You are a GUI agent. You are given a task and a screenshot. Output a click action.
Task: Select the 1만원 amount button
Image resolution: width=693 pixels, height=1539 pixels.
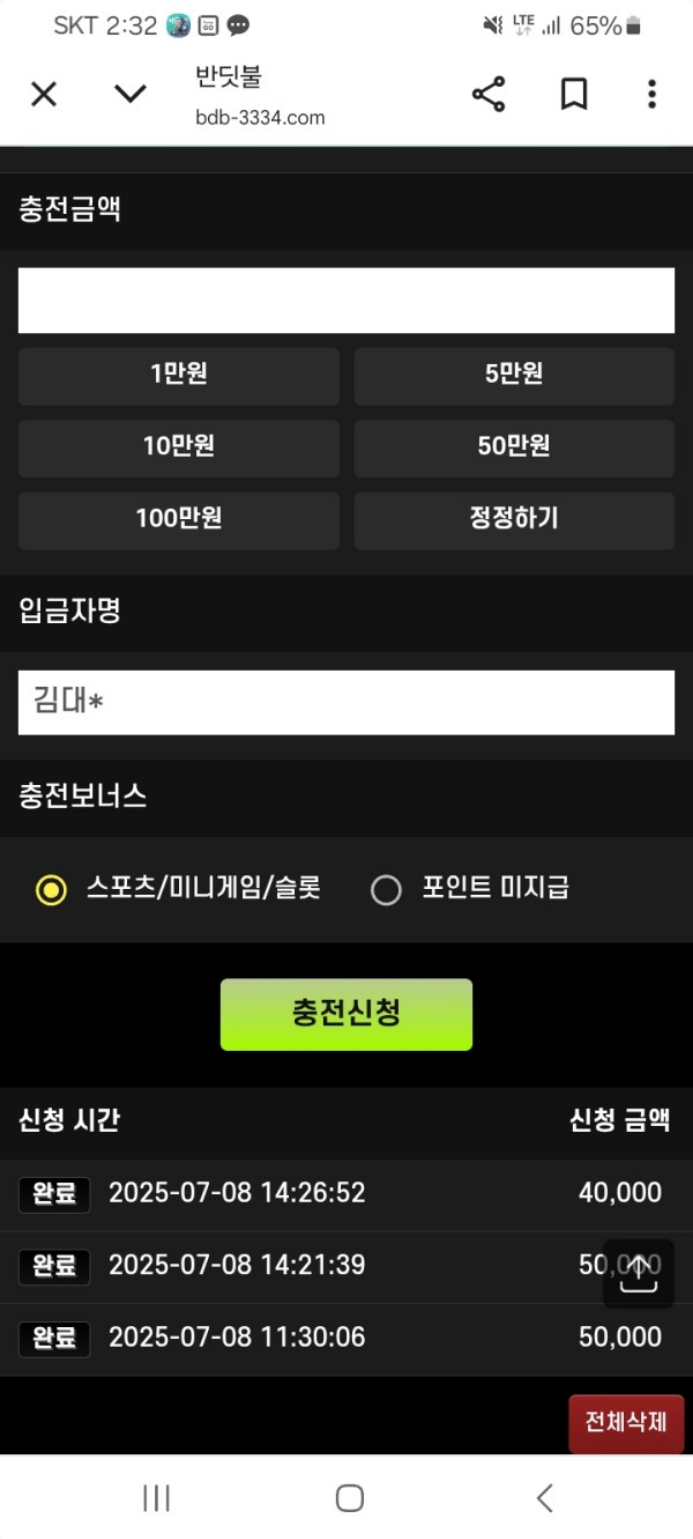(x=179, y=375)
